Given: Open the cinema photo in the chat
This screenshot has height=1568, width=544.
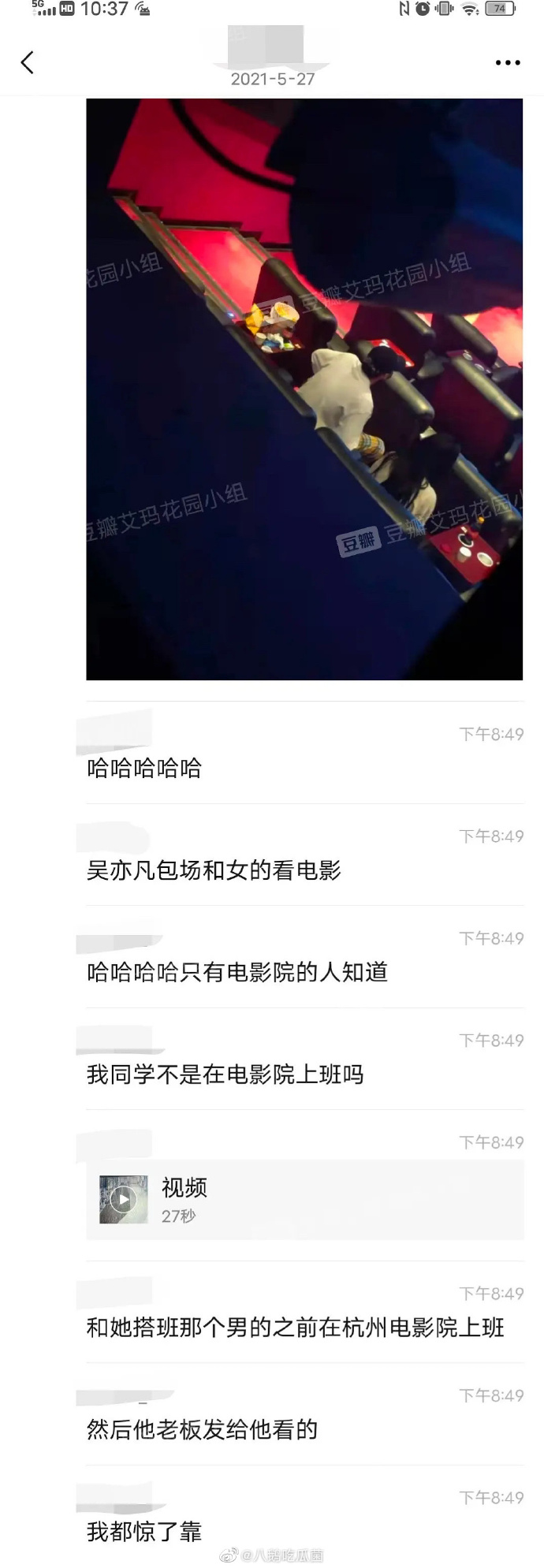Looking at the screenshot, I should pos(304,389).
